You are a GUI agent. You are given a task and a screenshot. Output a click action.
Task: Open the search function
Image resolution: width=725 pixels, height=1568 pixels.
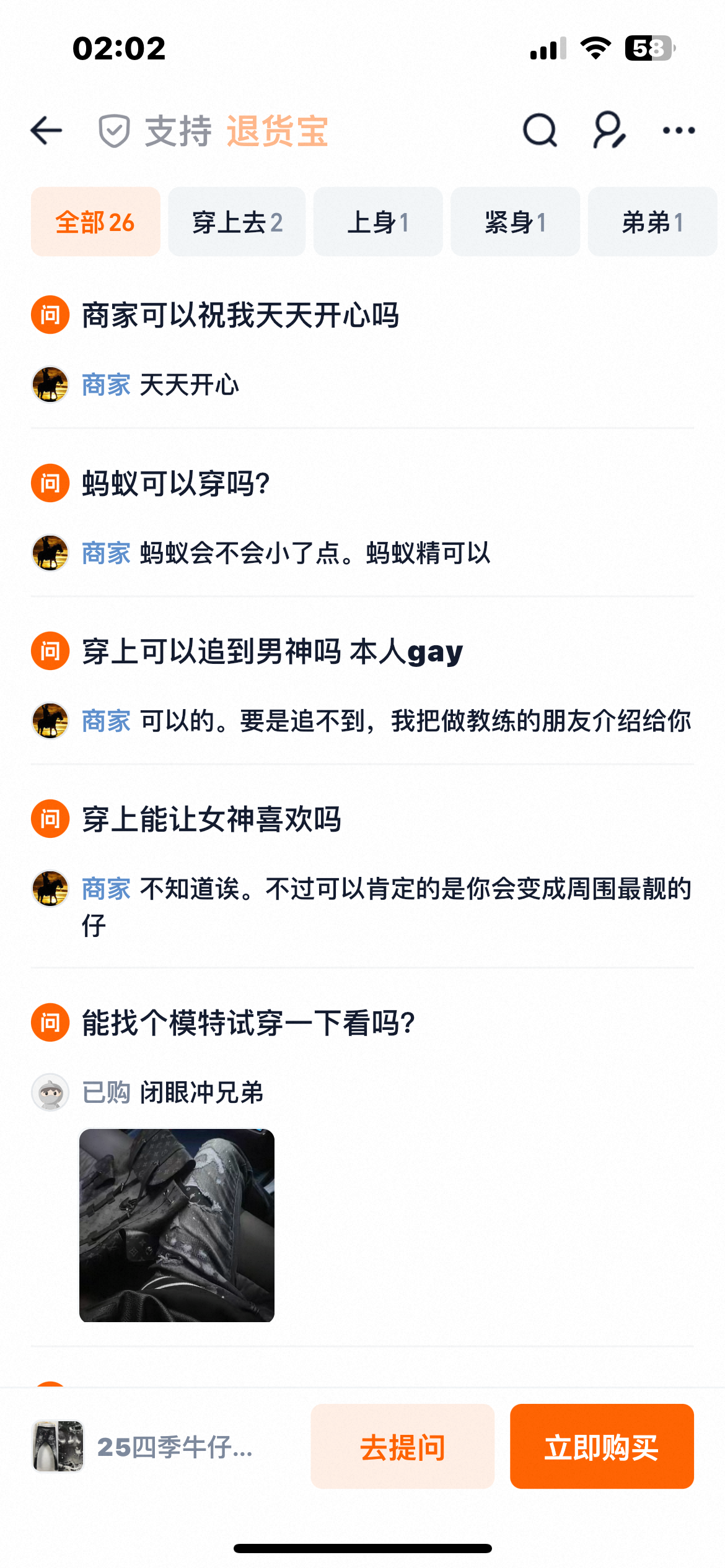538,130
